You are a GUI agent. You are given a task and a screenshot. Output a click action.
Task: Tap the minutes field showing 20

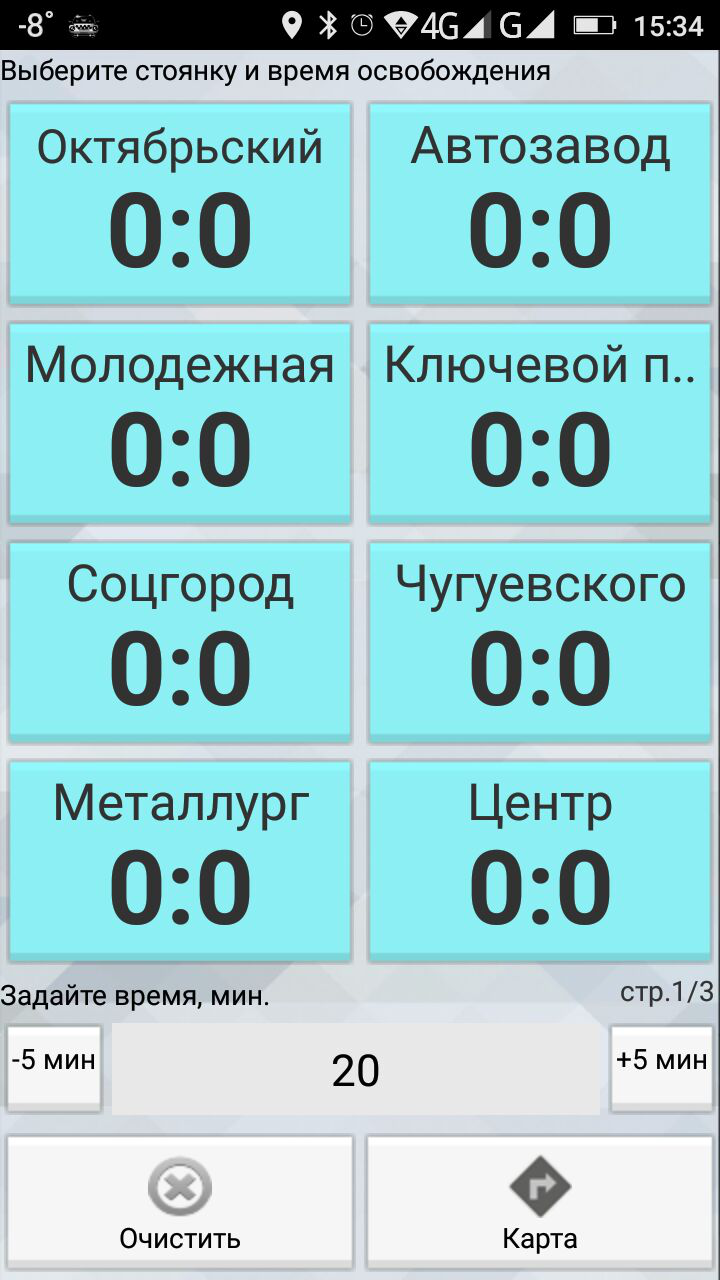click(x=356, y=1069)
